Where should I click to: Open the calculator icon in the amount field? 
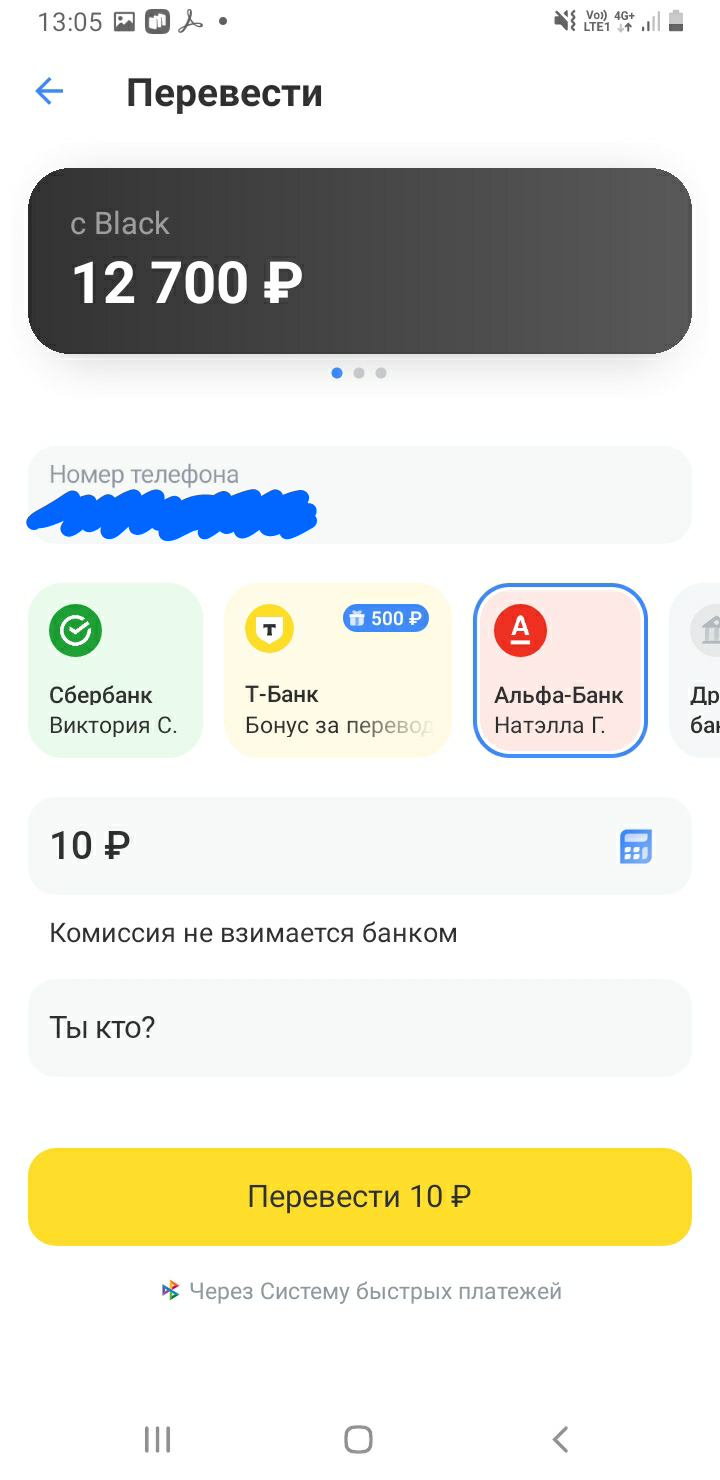click(635, 846)
